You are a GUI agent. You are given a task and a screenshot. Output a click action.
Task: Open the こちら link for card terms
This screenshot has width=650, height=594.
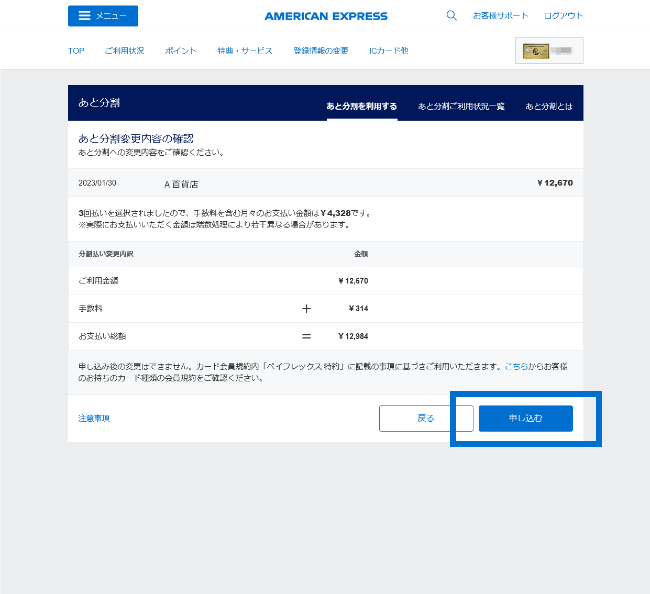click(x=517, y=367)
